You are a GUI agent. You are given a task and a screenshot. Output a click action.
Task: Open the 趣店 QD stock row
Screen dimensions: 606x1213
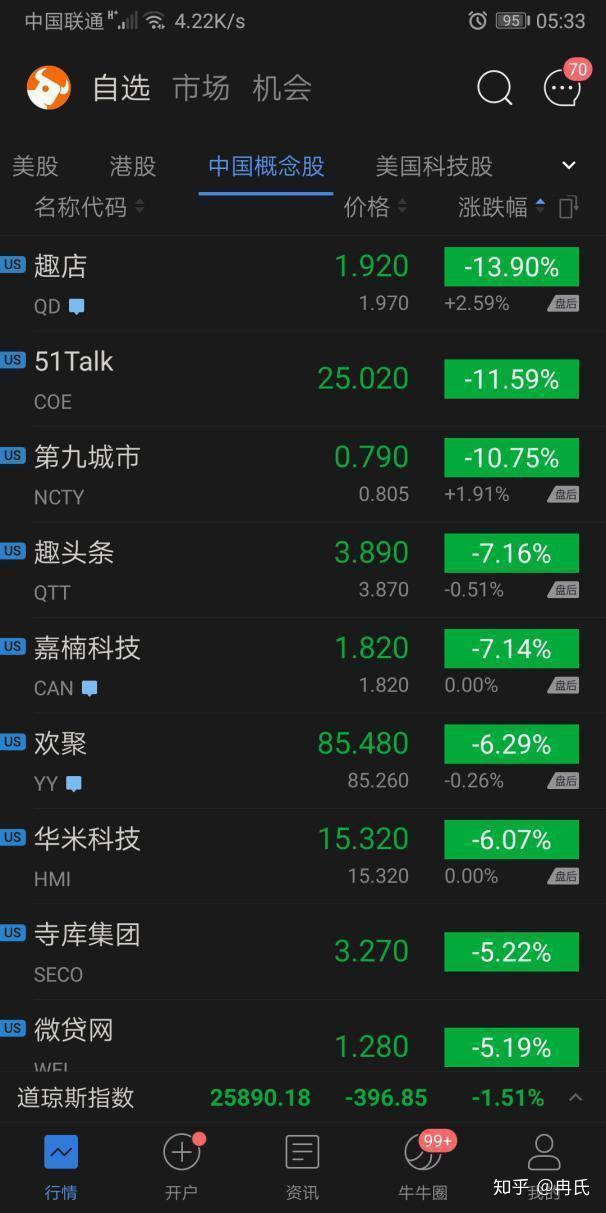(x=303, y=284)
